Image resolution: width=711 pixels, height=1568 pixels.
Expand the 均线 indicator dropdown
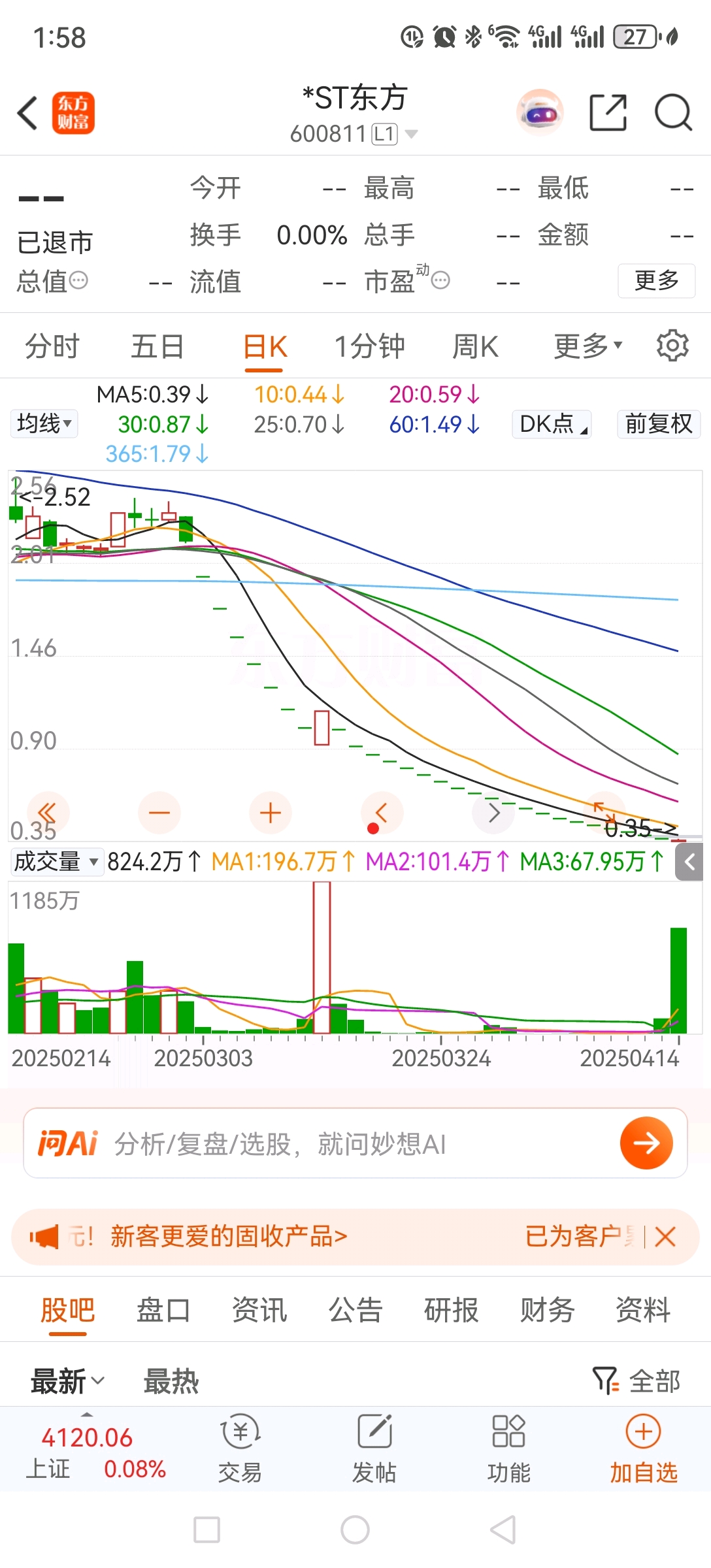tap(44, 423)
